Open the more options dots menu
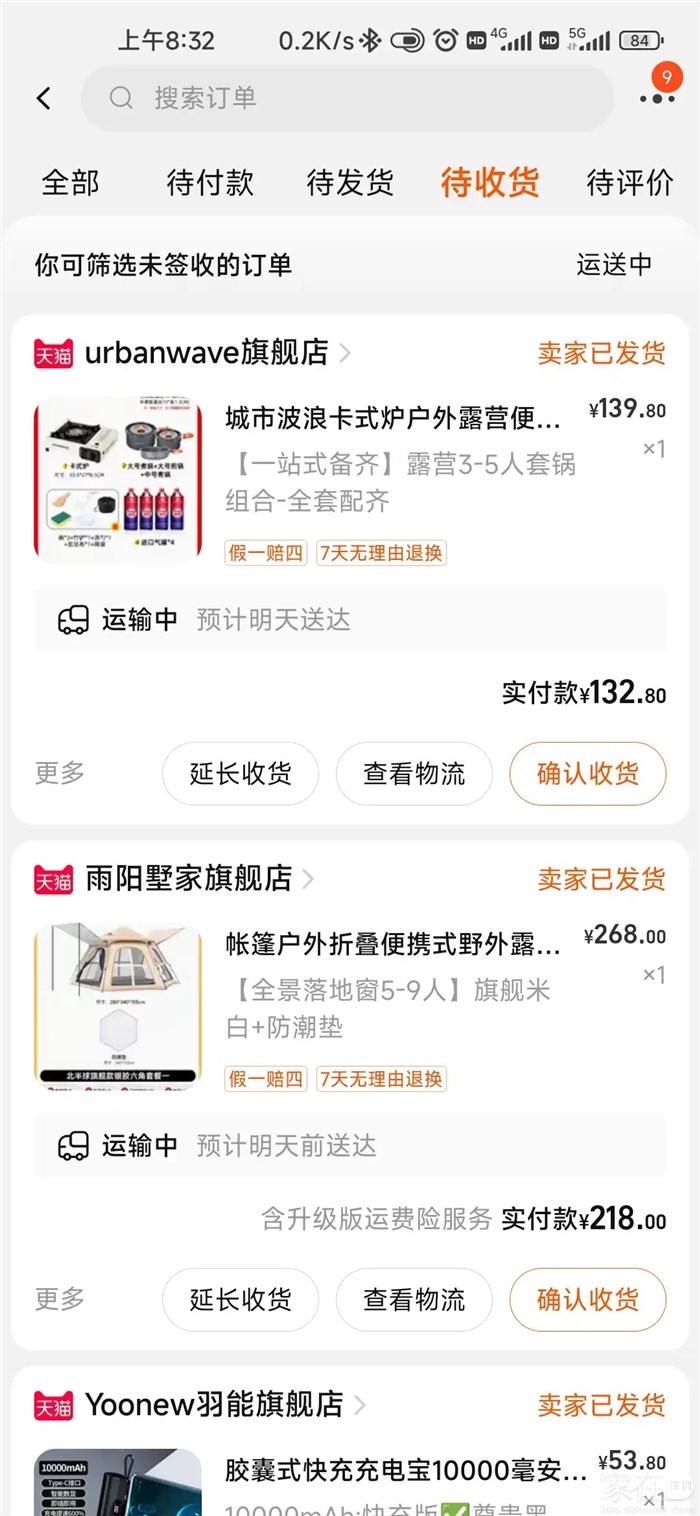Screen dimensions: 700x1516 click(657, 97)
